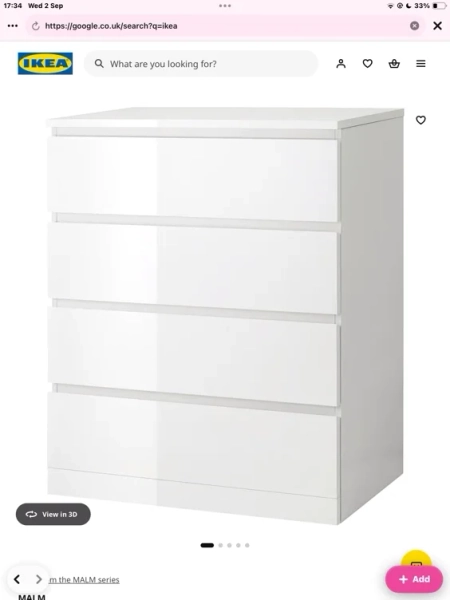The width and height of the screenshot is (450, 600).
Task: Go forward with the right arrow
Action: point(39,579)
